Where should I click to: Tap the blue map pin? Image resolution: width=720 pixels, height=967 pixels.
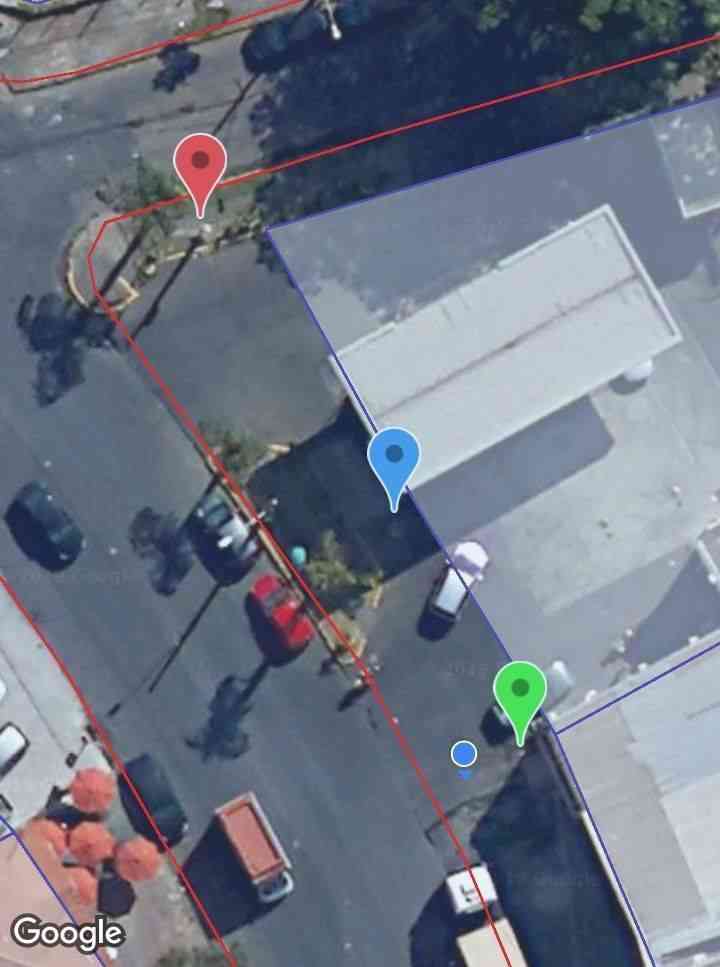(394, 461)
